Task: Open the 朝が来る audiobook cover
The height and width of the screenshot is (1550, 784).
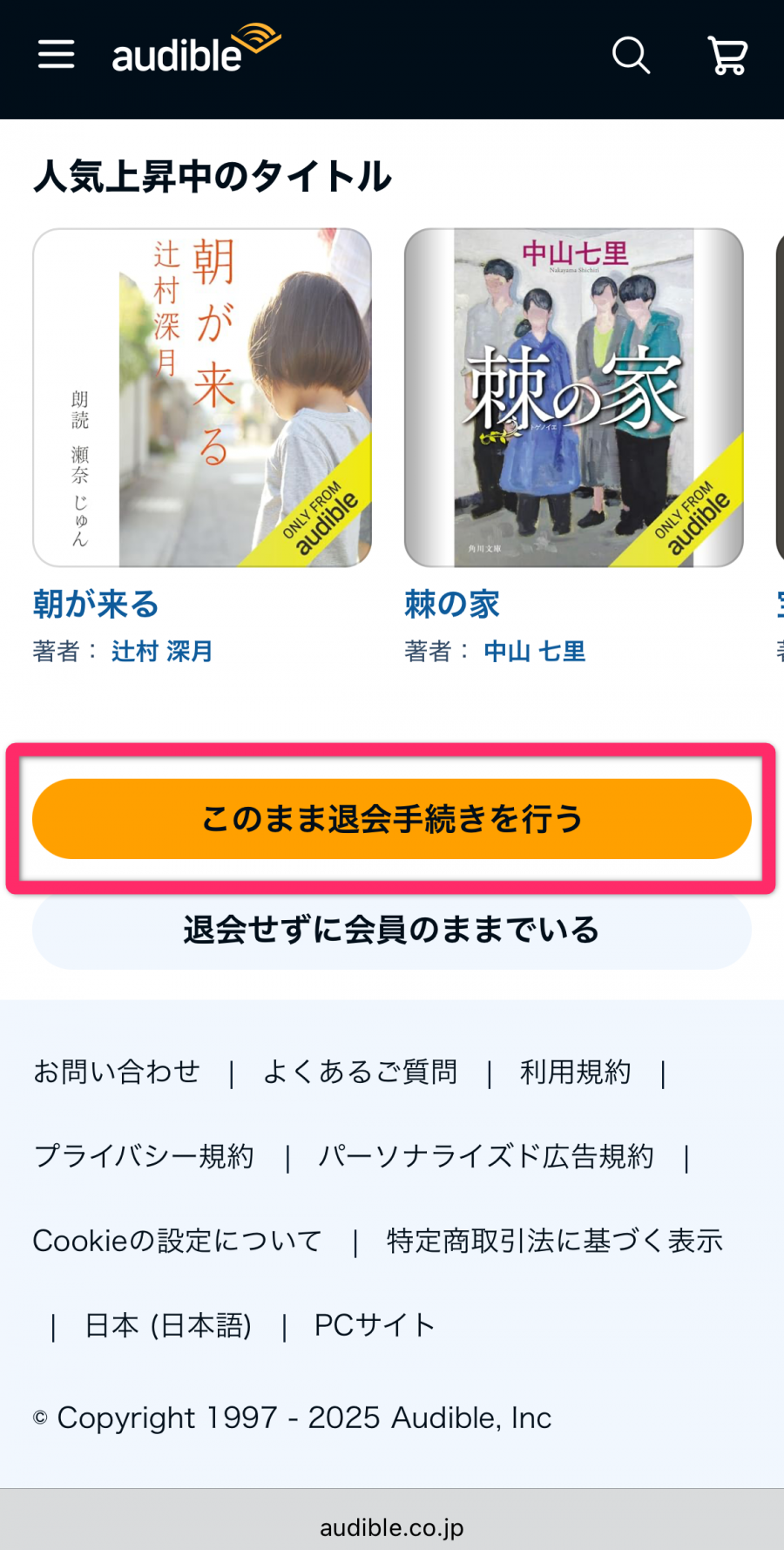Action: 202,397
